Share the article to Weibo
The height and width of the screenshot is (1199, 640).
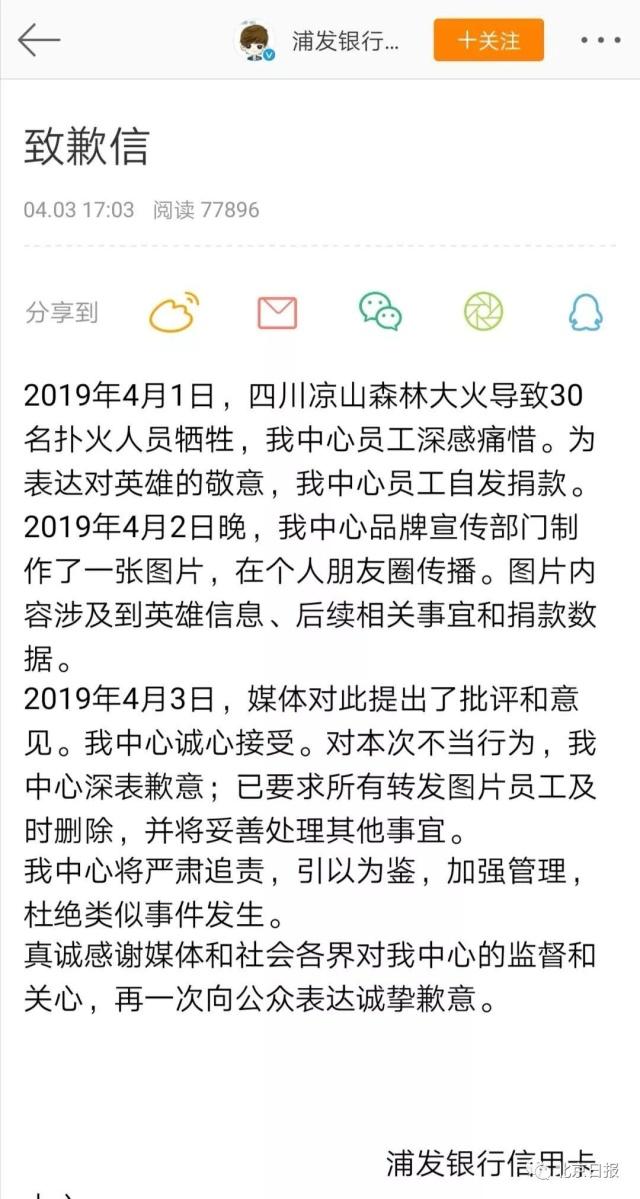point(174,311)
